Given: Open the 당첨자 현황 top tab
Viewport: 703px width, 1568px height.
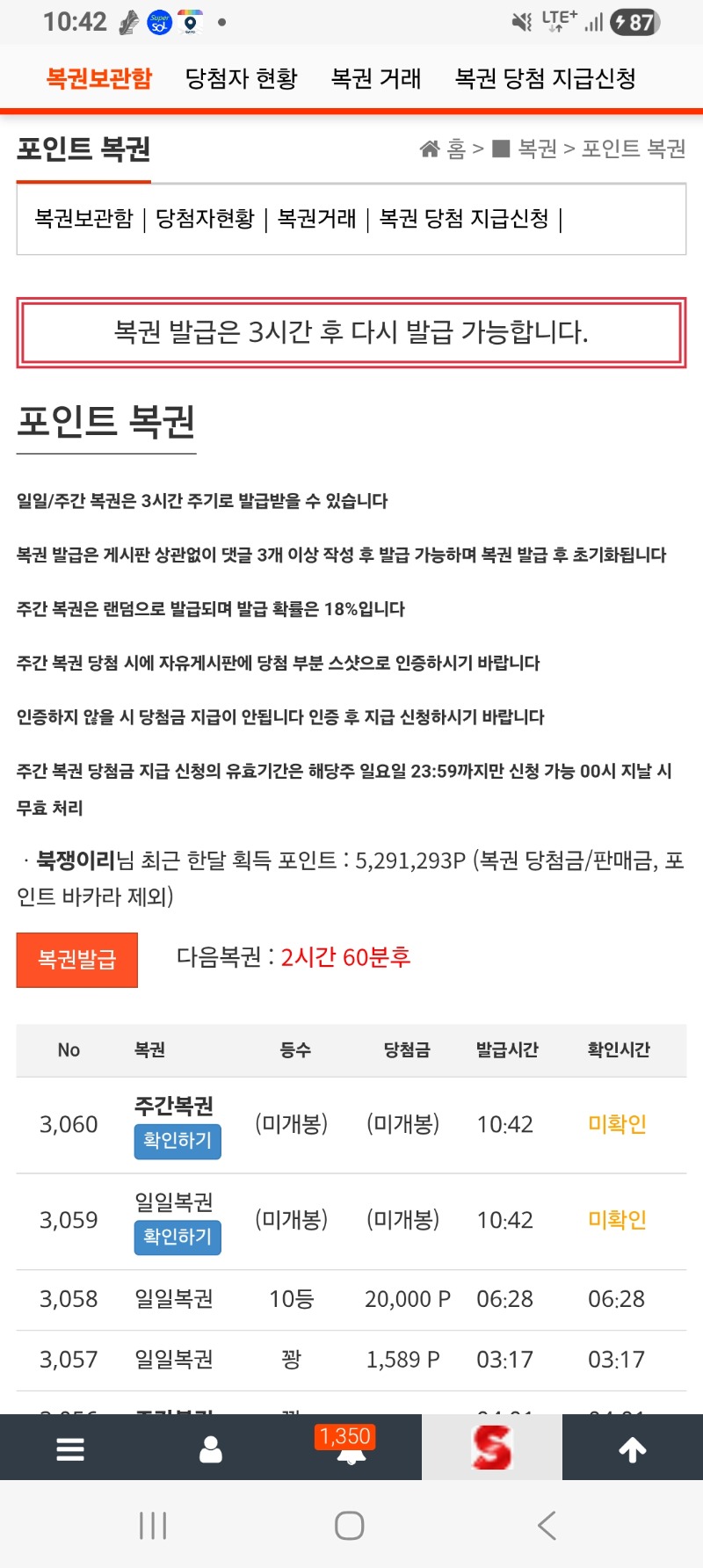Looking at the screenshot, I should (242, 79).
